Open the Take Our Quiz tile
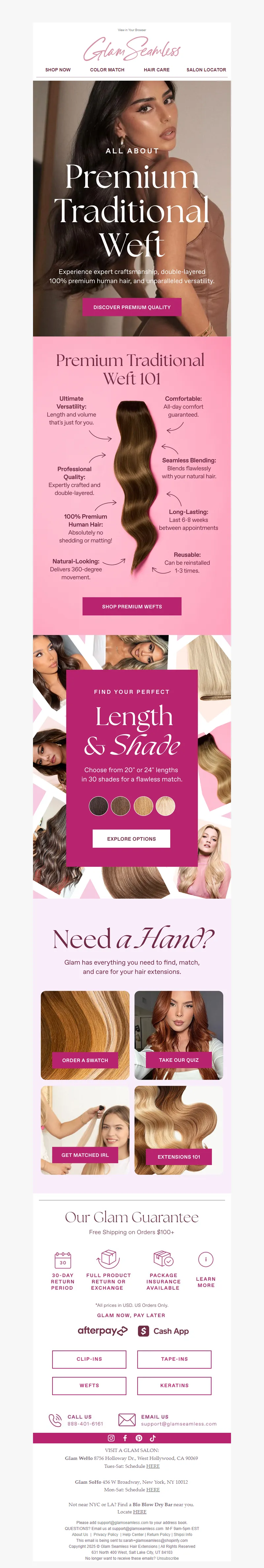Image resolution: width=264 pixels, height=1568 pixels. pyautogui.click(x=178, y=1060)
